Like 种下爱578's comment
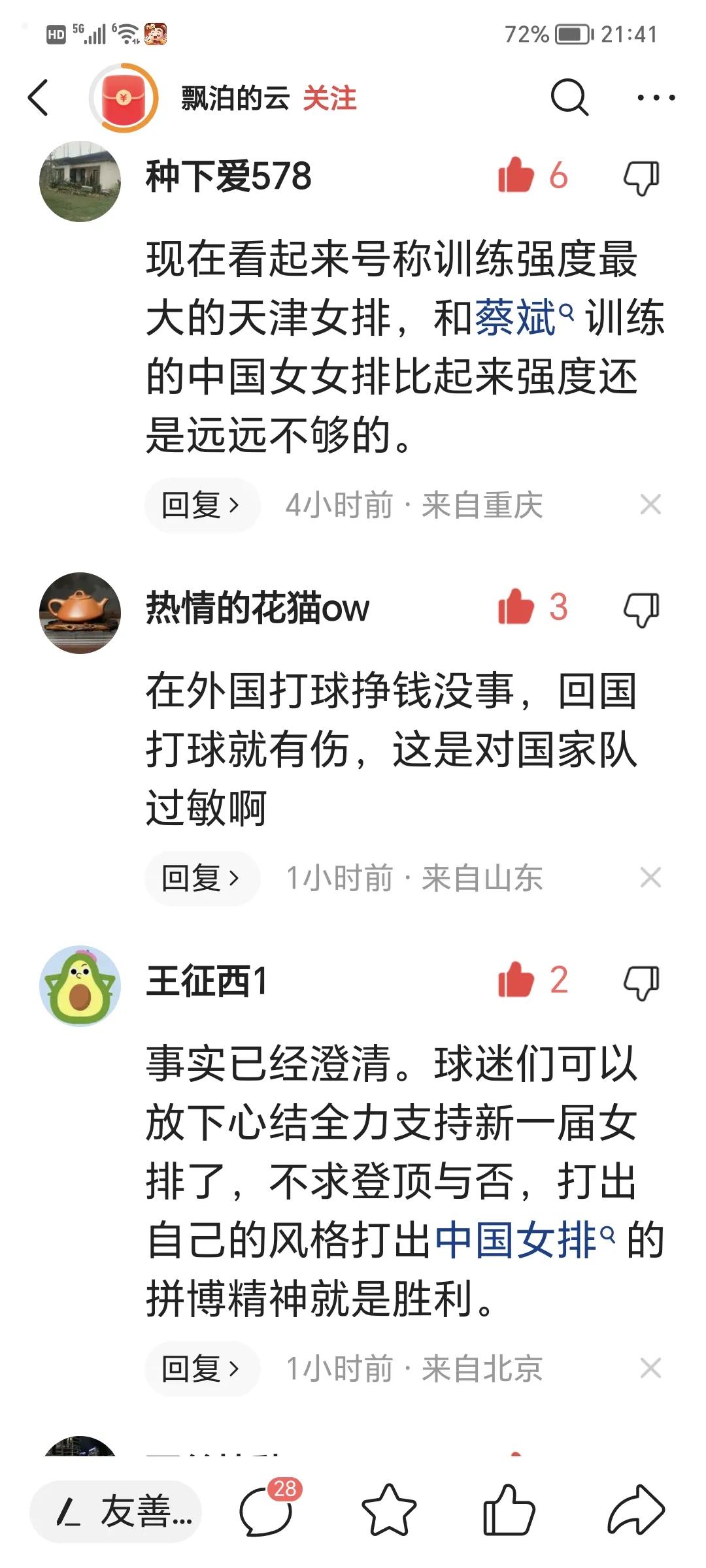This screenshot has width=706, height=1568. coord(516,175)
